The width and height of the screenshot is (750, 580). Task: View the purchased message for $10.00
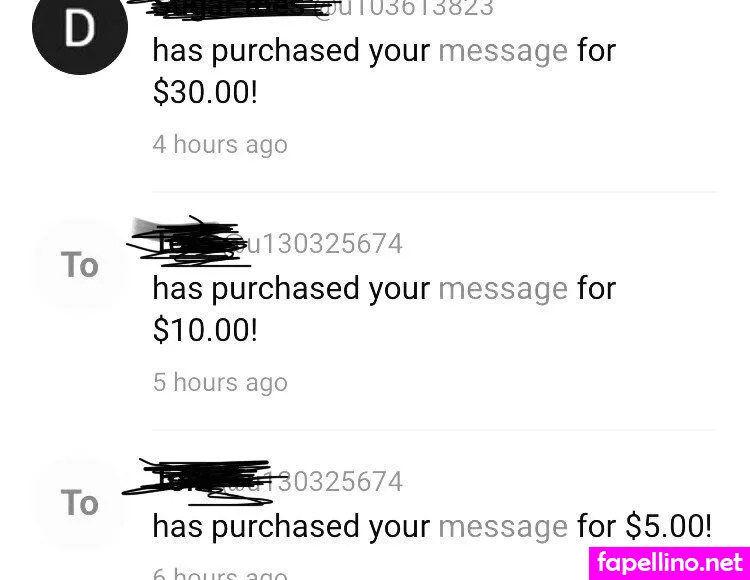502,289
